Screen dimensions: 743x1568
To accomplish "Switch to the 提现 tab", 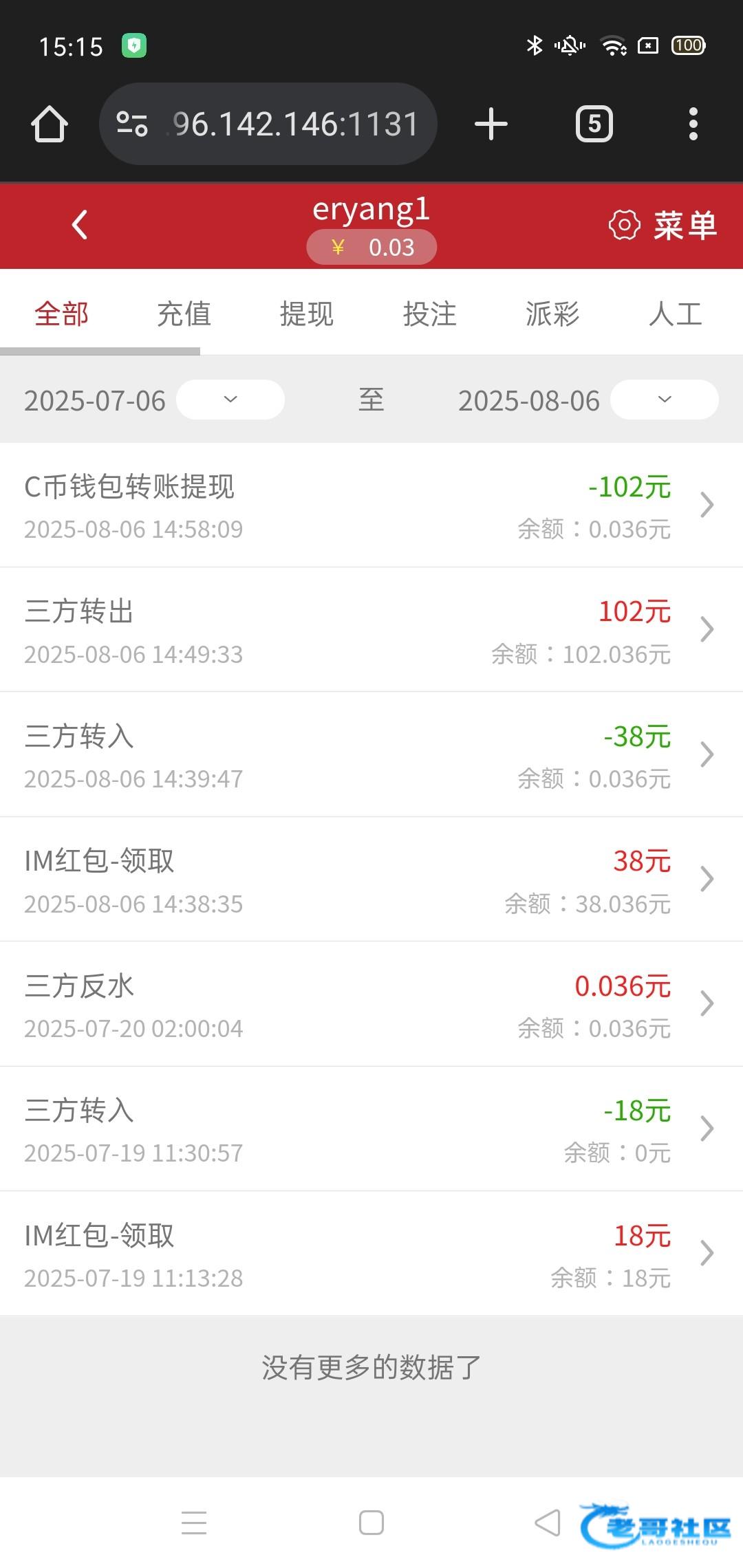I will (307, 314).
